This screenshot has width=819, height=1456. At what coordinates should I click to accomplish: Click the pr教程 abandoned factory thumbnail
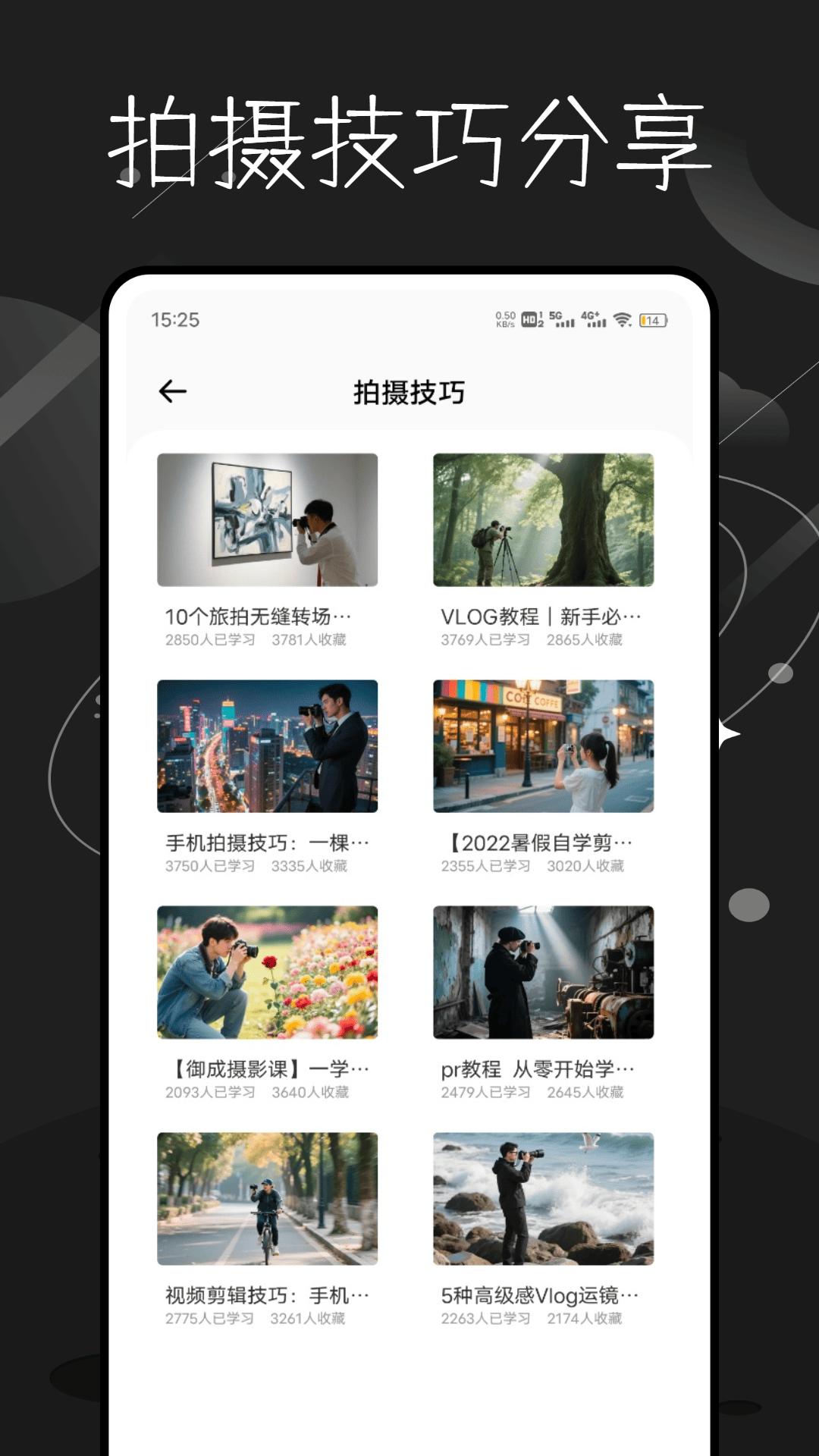(541, 974)
